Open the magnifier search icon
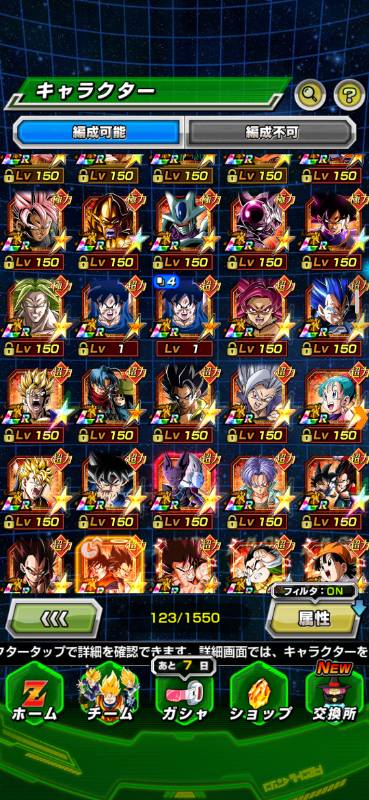Image resolution: width=369 pixels, height=800 pixels. (x=310, y=94)
